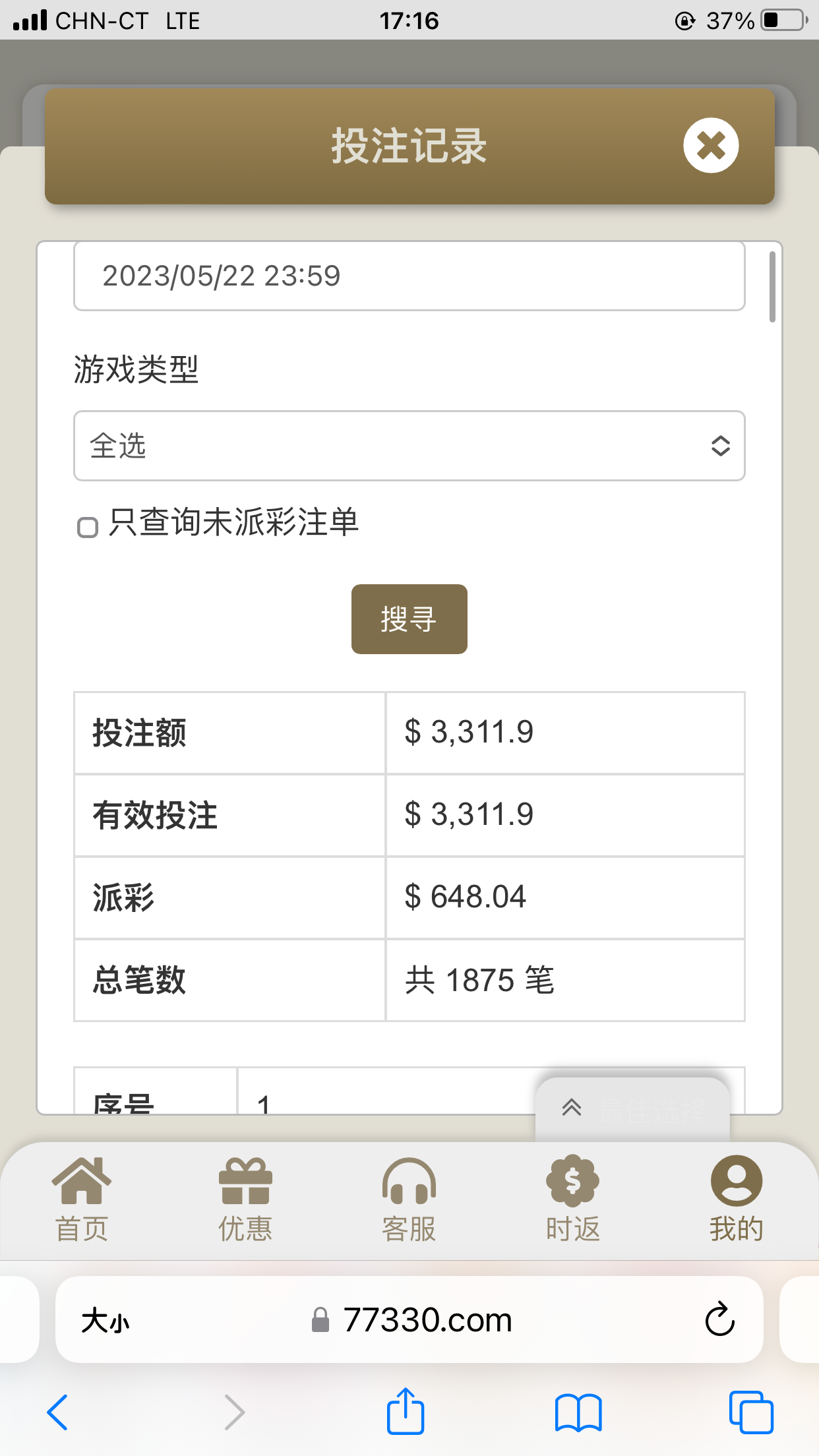Screen dimensions: 819x1456
Task: Tap the 搜寻 search button
Action: point(409,619)
